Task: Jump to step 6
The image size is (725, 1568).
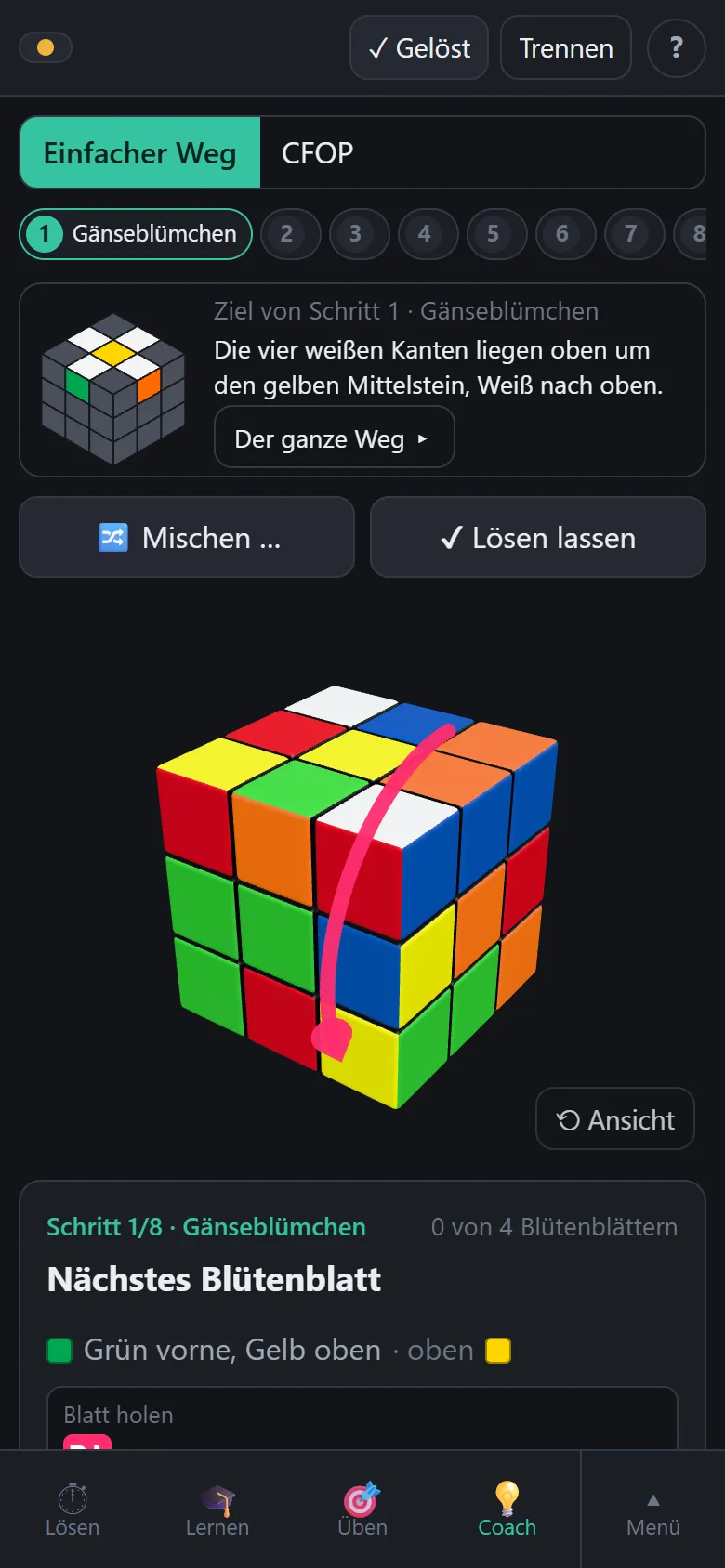Action: point(561,233)
